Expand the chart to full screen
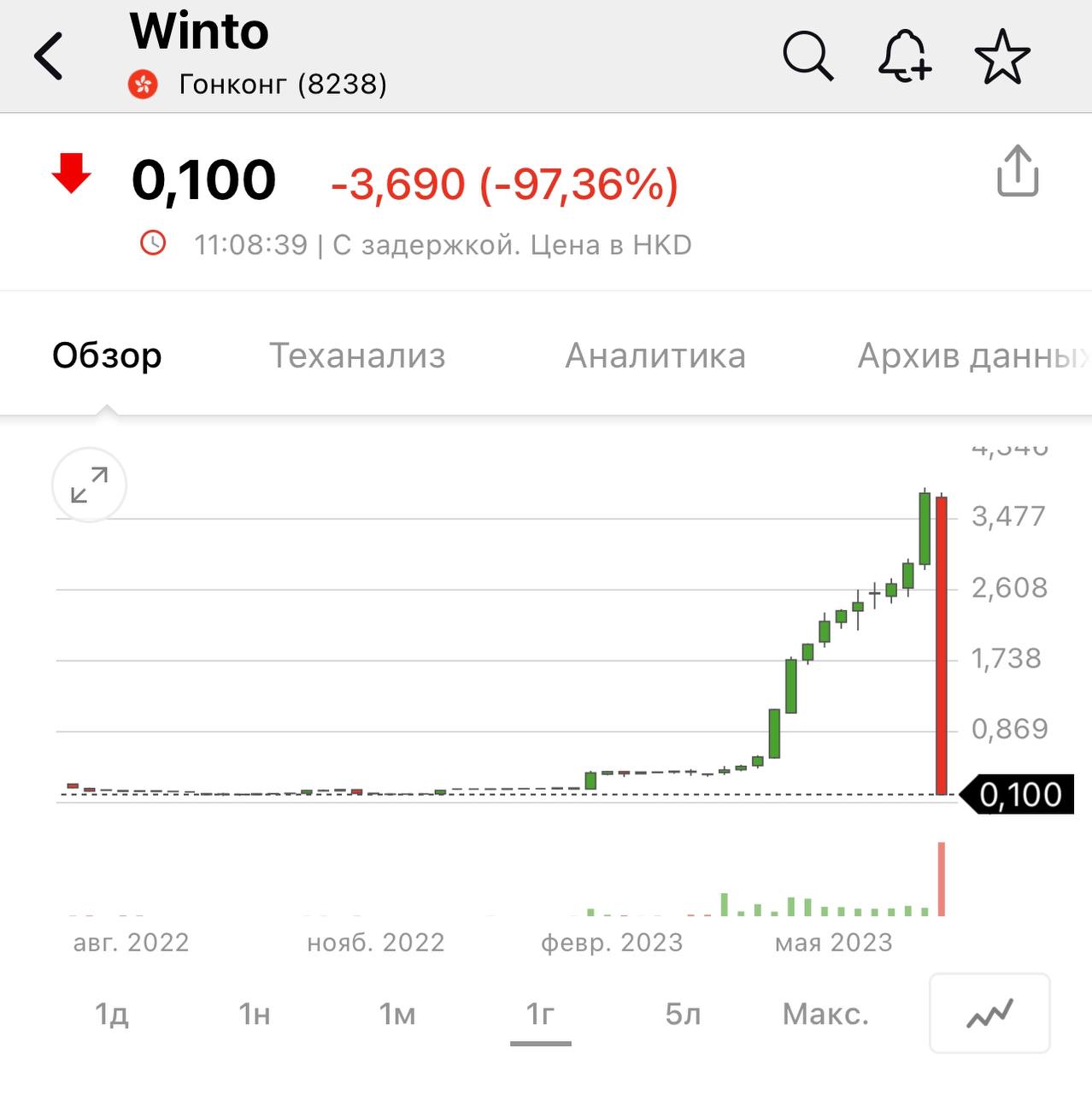 coord(89,485)
